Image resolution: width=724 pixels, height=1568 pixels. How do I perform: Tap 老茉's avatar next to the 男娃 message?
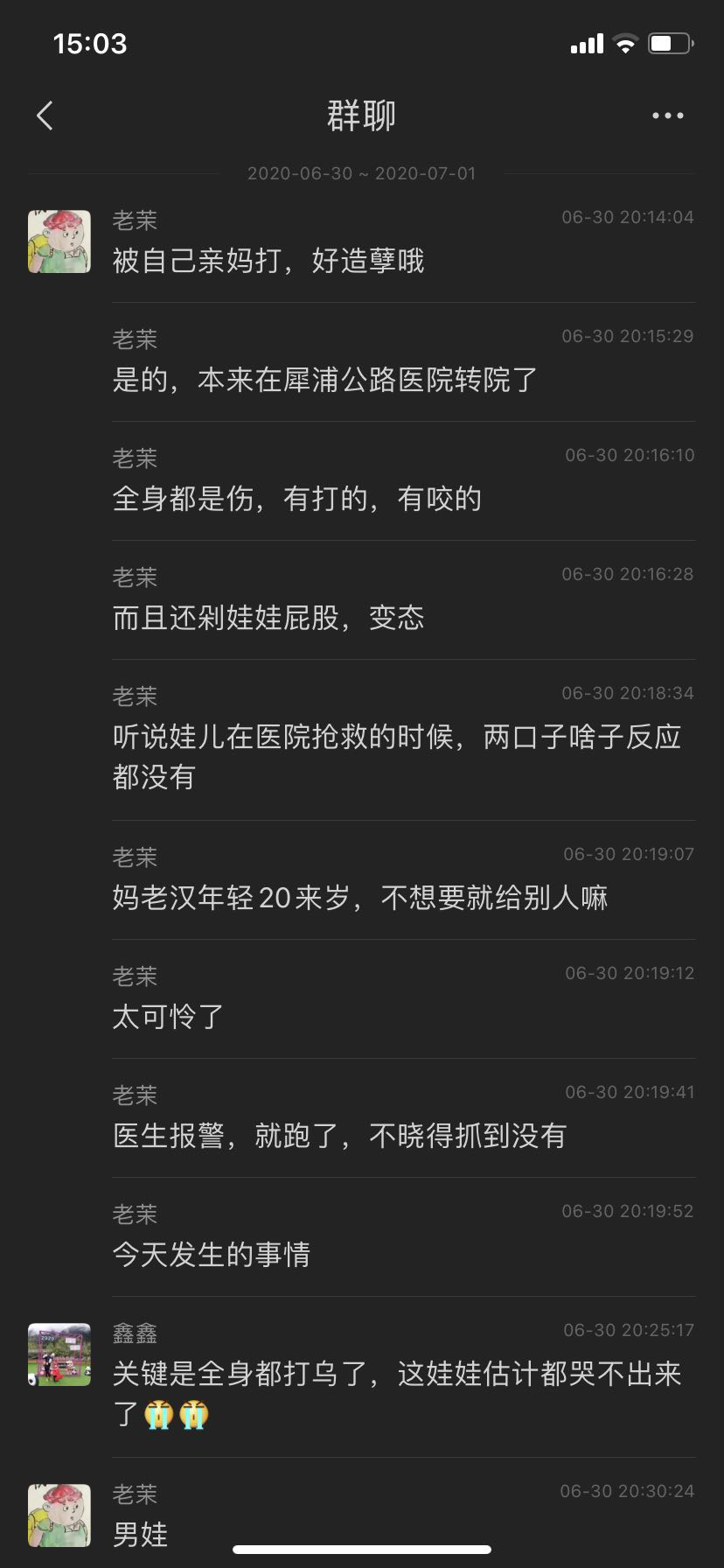59,1515
